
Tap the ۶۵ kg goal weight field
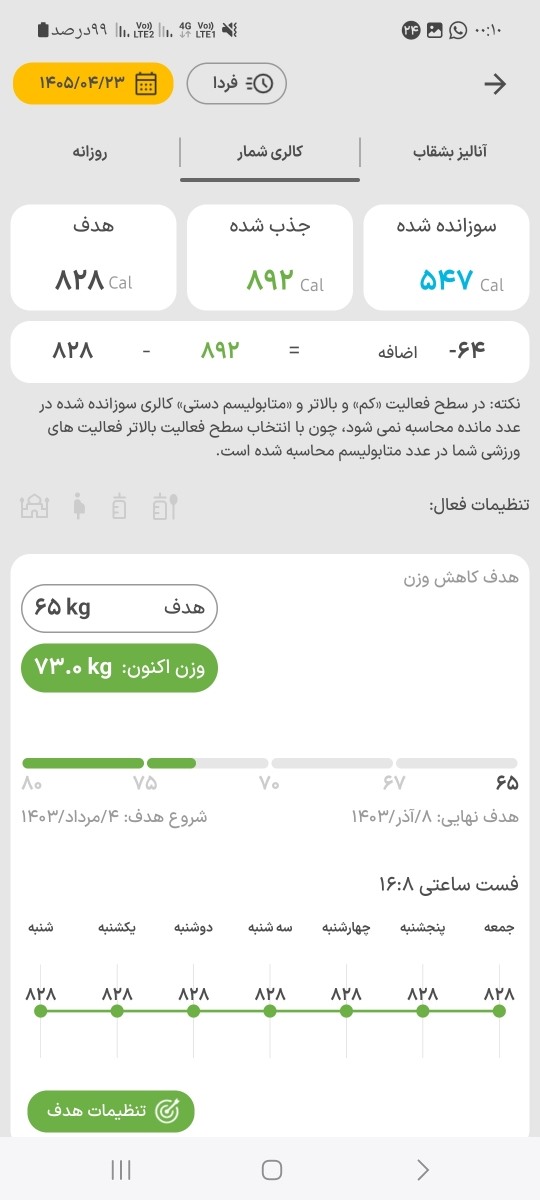pos(119,608)
